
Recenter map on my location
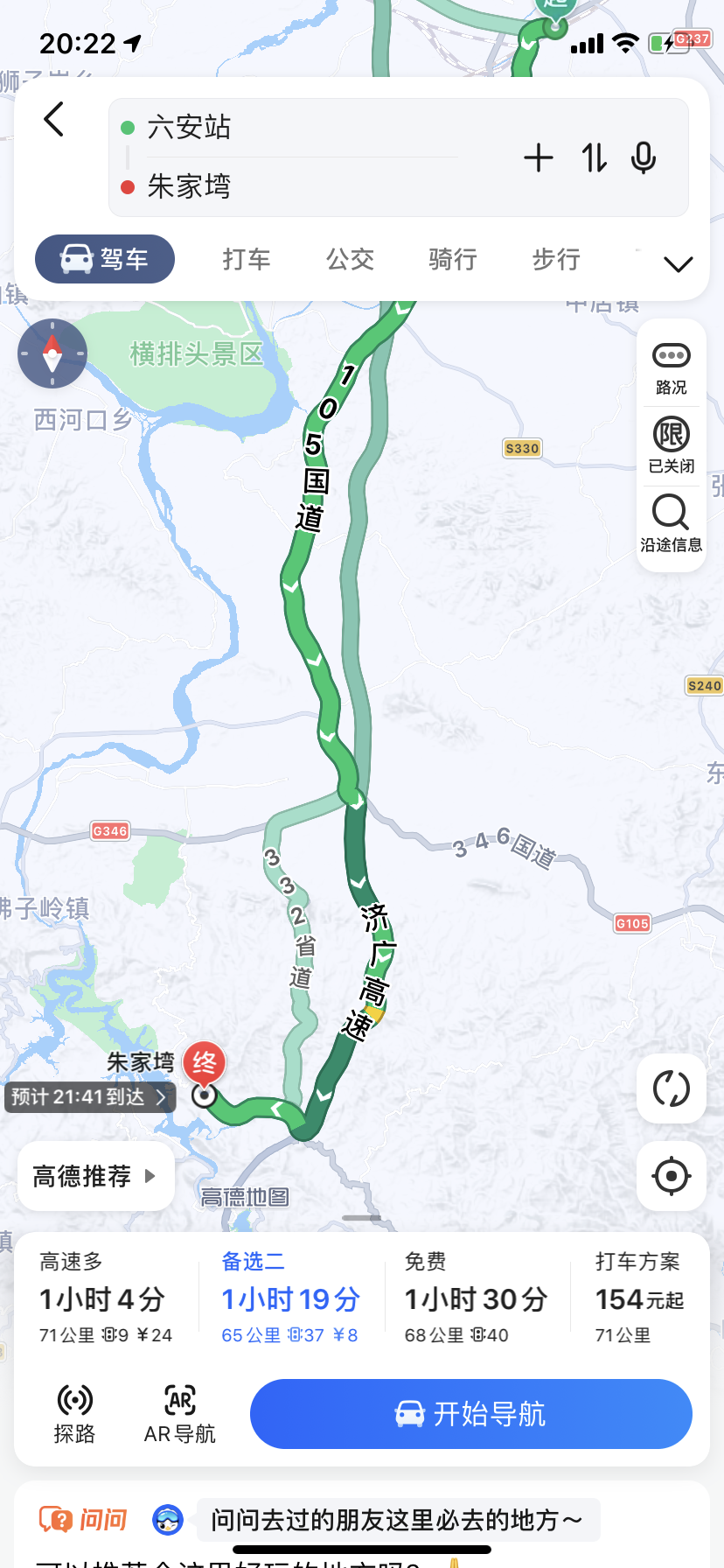click(x=671, y=1176)
